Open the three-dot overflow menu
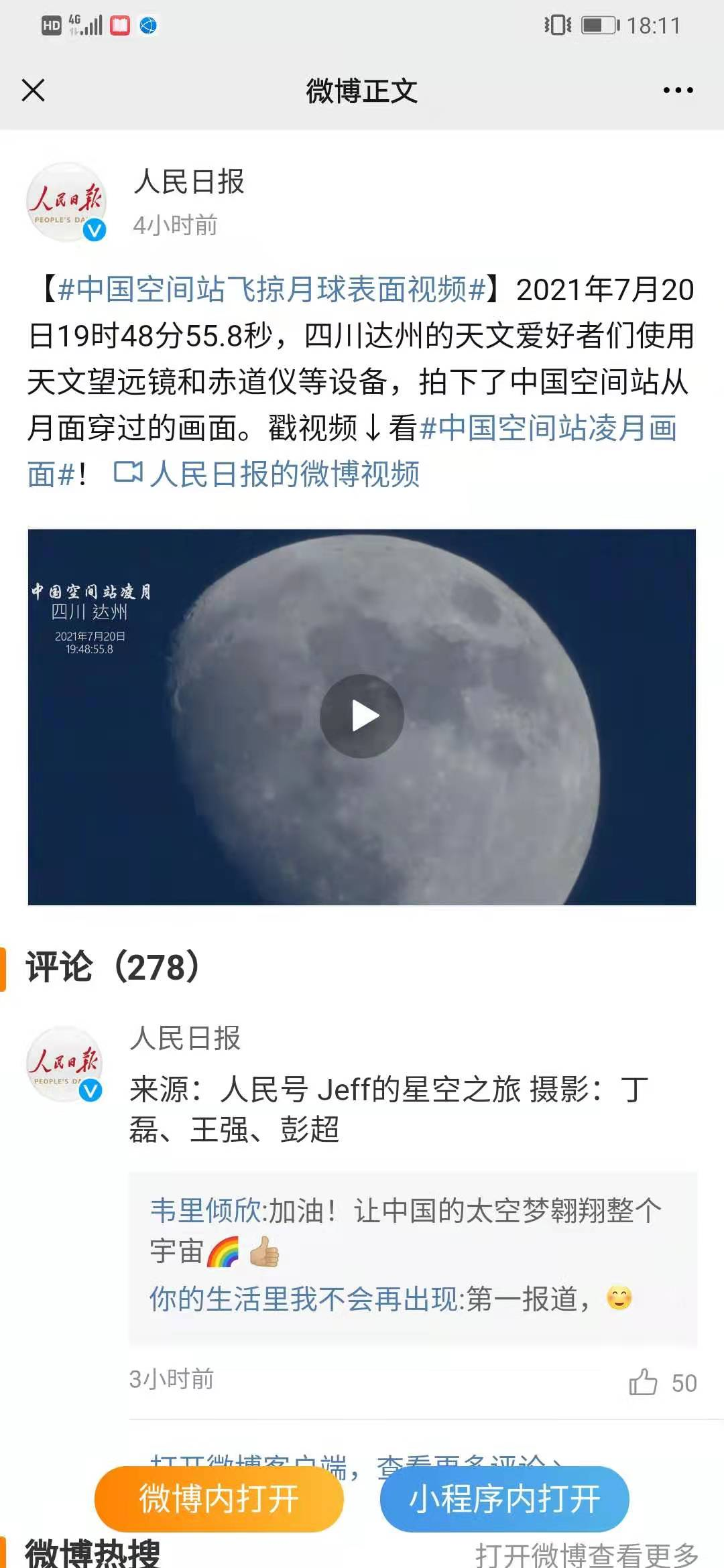The image size is (724, 1568). coord(678,90)
